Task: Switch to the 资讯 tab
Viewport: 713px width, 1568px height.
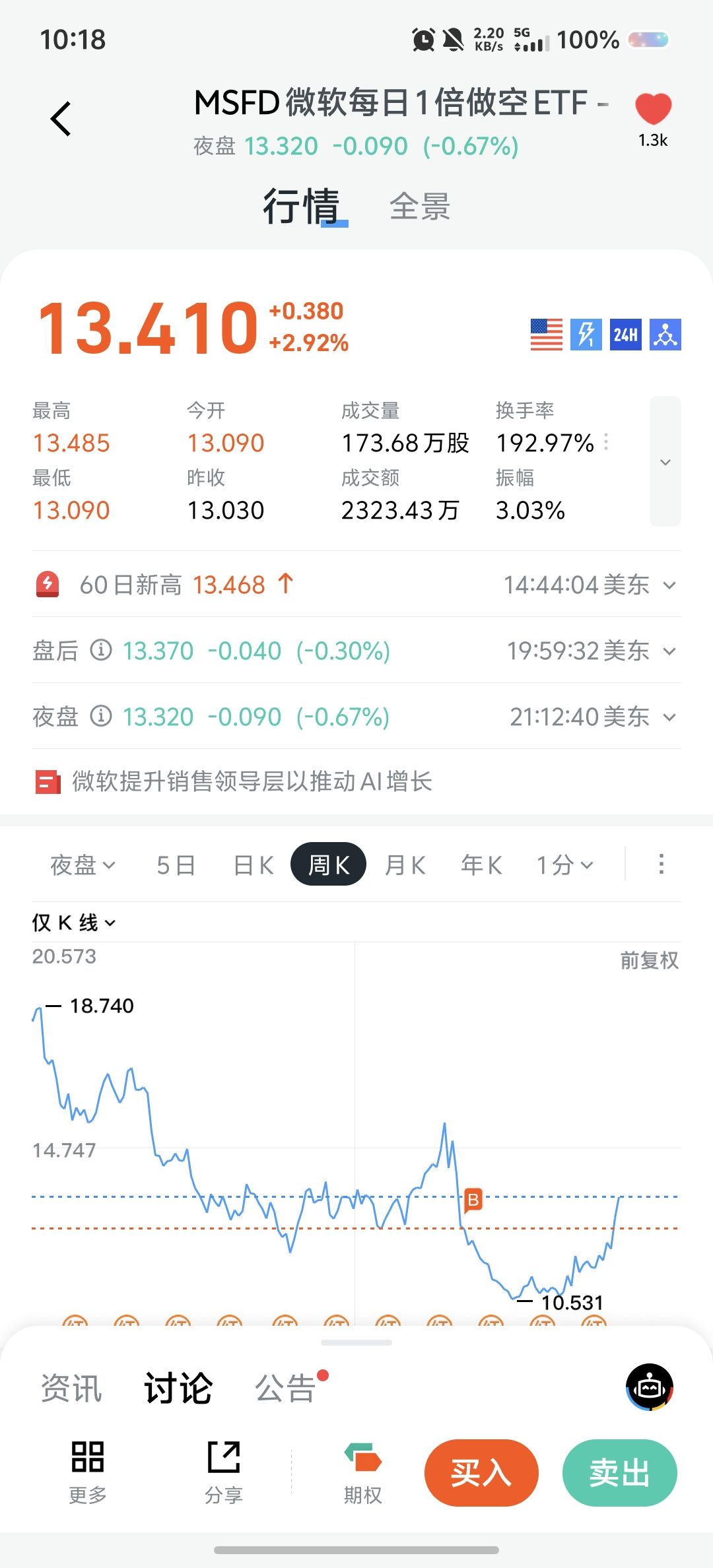Action: pyautogui.click(x=71, y=1388)
